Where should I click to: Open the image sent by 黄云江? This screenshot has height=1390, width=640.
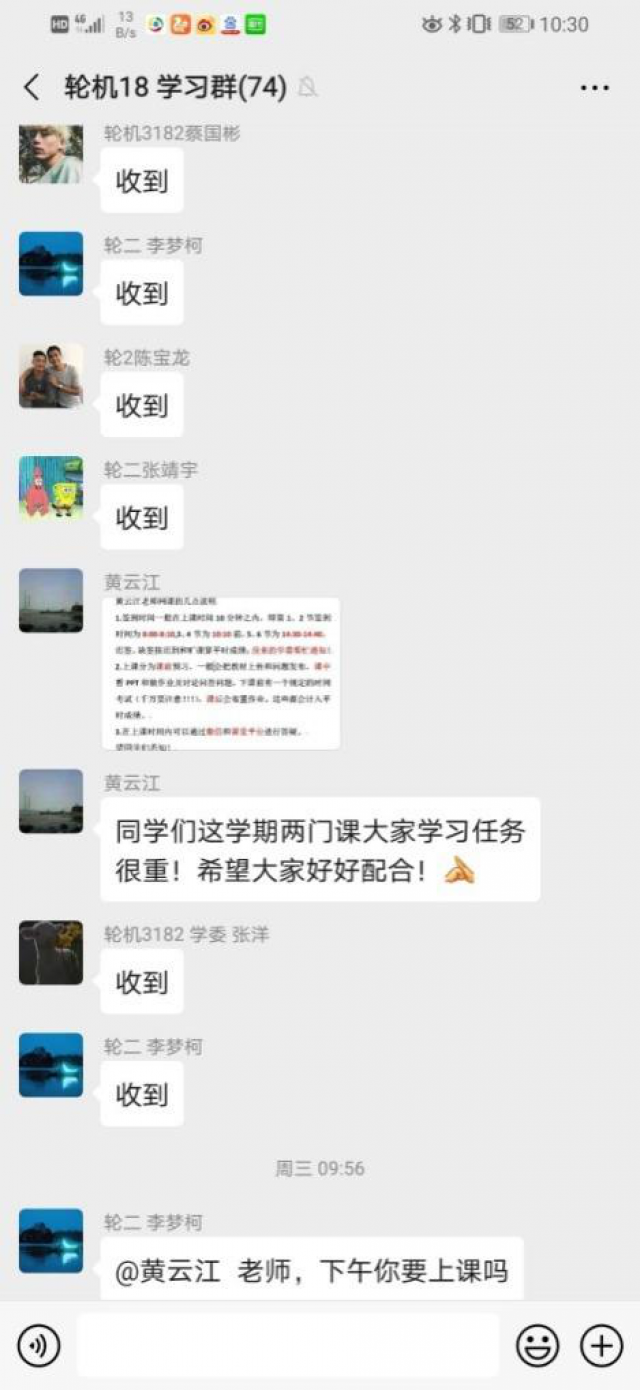click(221, 673)
